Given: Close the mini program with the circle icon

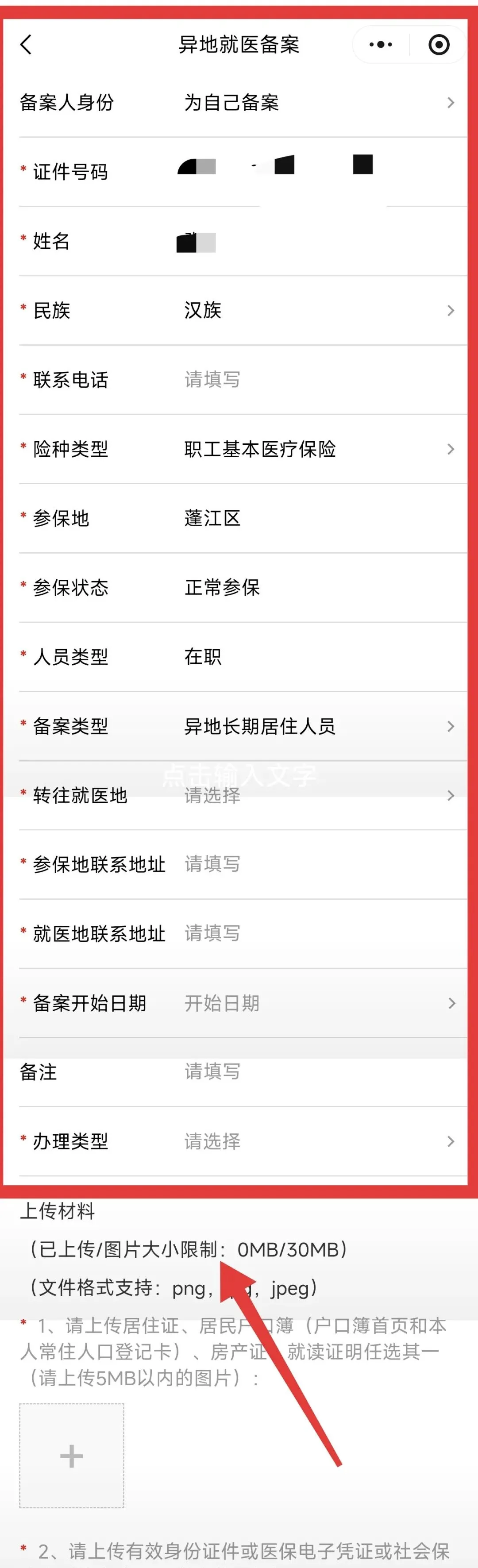Looking at the screenshot, I should [439, 44].
